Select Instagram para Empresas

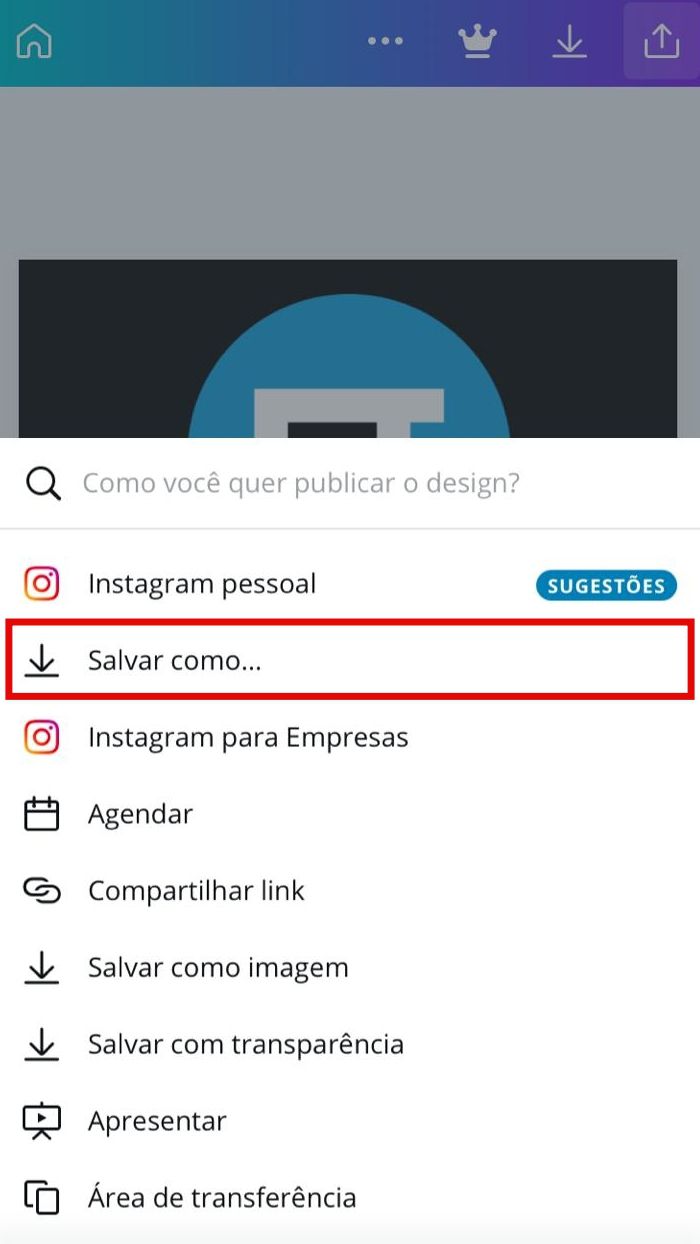click(x=248, y=738)
